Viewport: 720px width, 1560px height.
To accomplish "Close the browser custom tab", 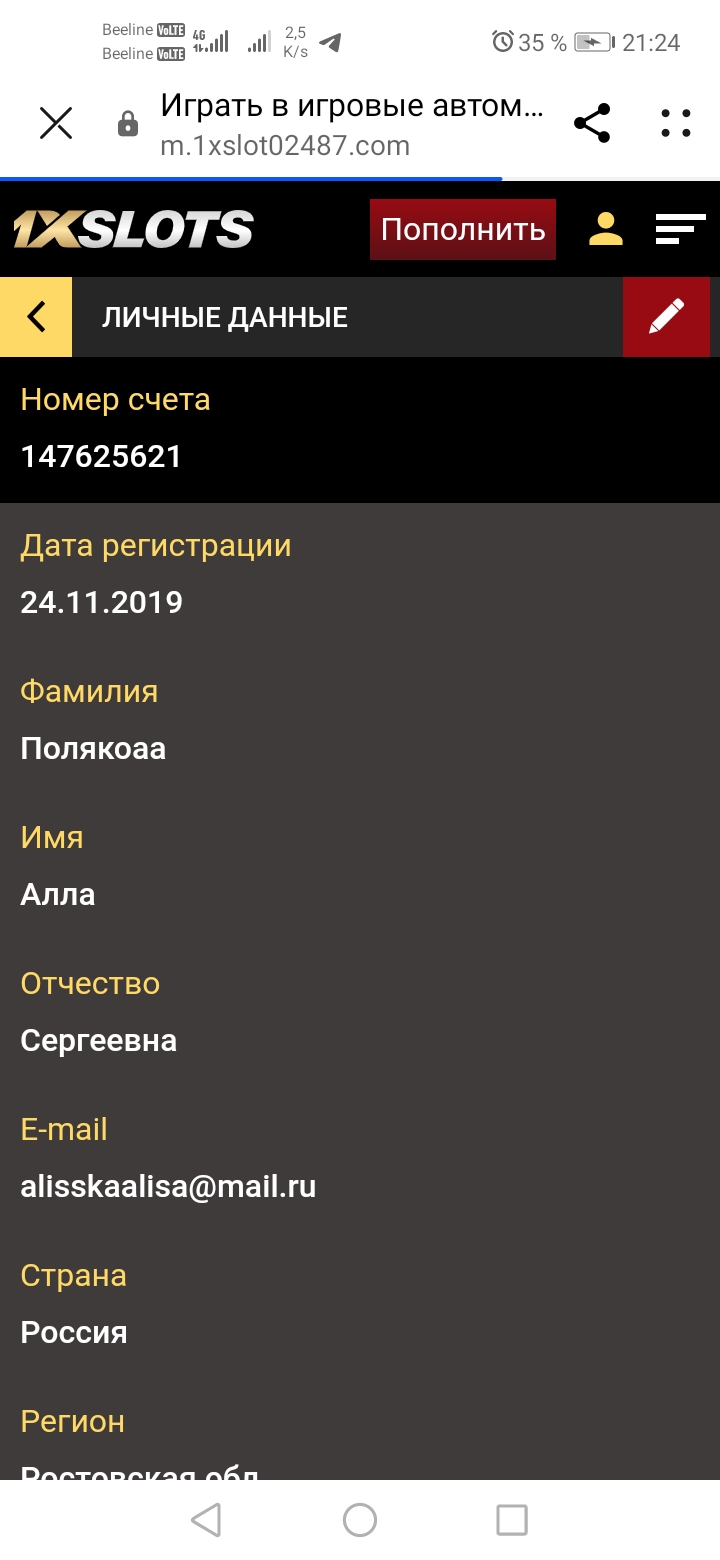I will (x=56, y=124).
